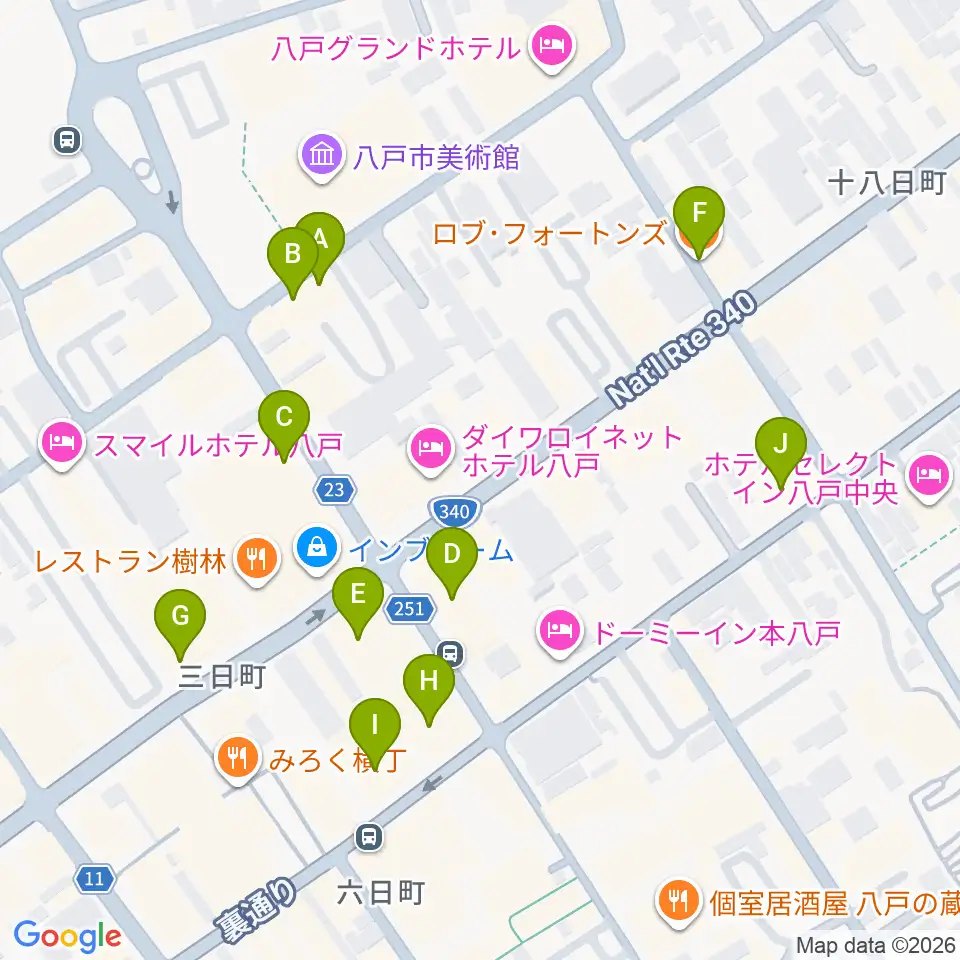Screen dimensions: 960x960
Task: Select green marker D
Action: tap(452, 561)
